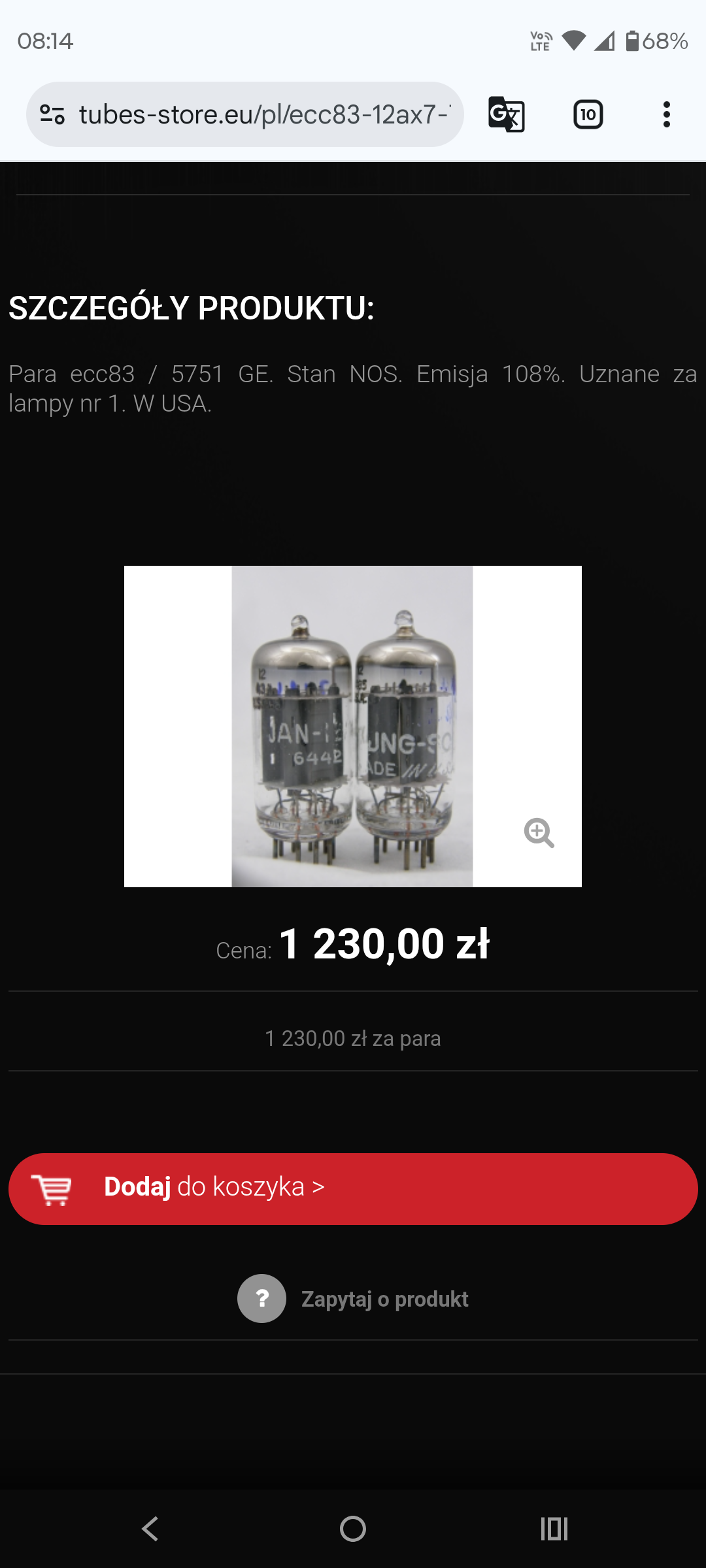
Task: Open site information icon in address bar
Action: click(x=52, y=115)
